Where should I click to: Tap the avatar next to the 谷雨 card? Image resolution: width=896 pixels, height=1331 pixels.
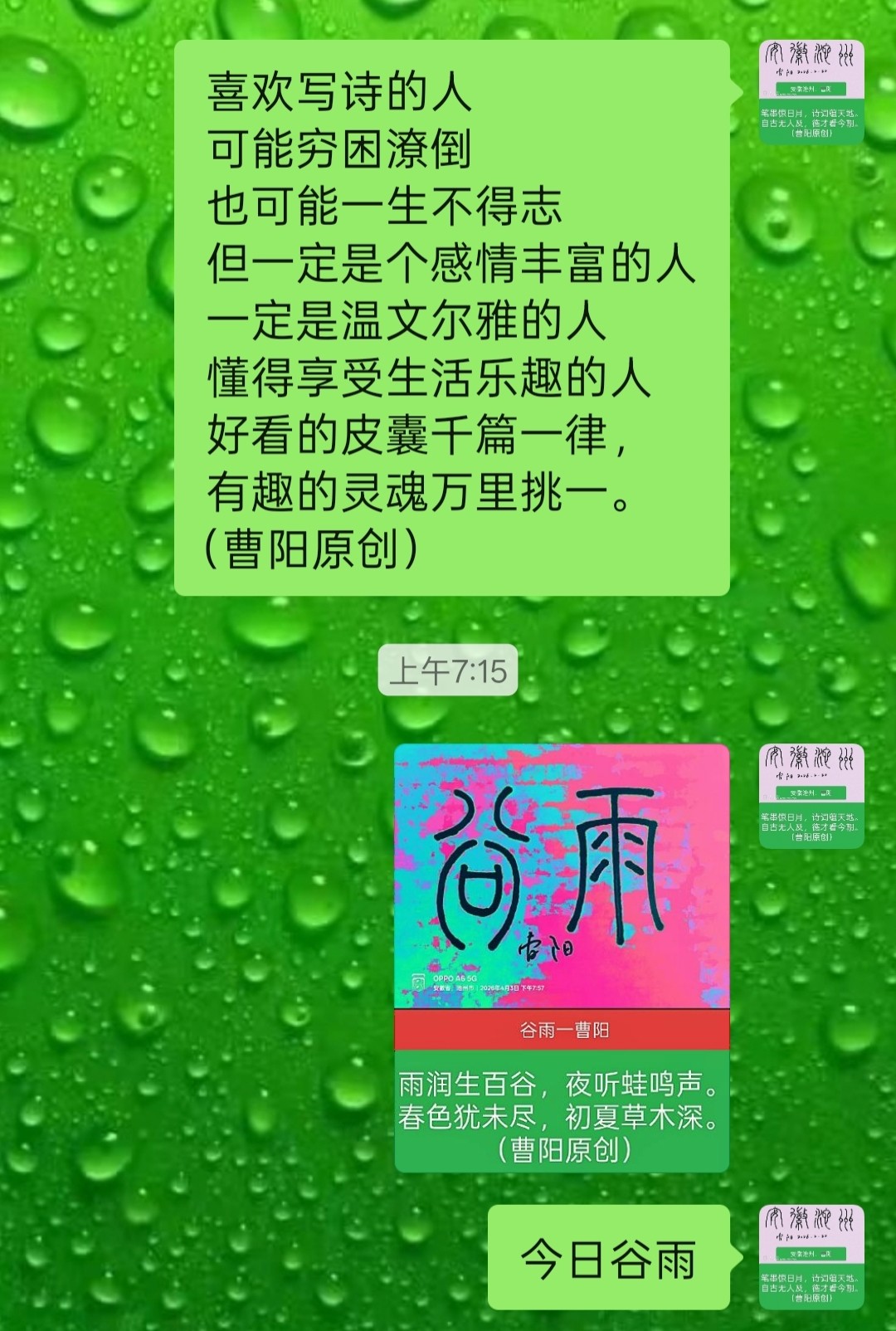[x=811, y=796]
